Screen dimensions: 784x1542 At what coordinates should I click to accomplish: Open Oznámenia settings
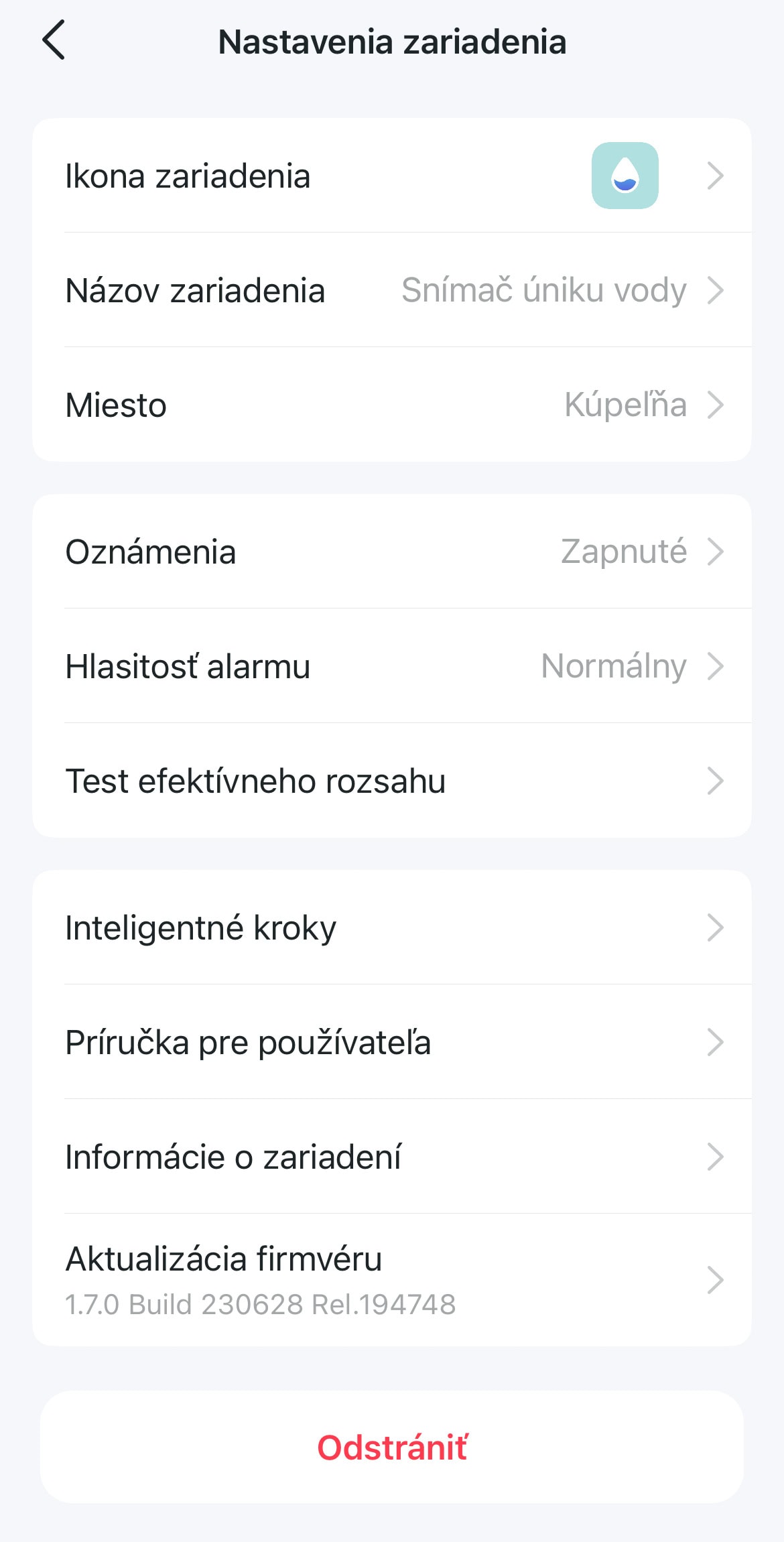(392, 552)
